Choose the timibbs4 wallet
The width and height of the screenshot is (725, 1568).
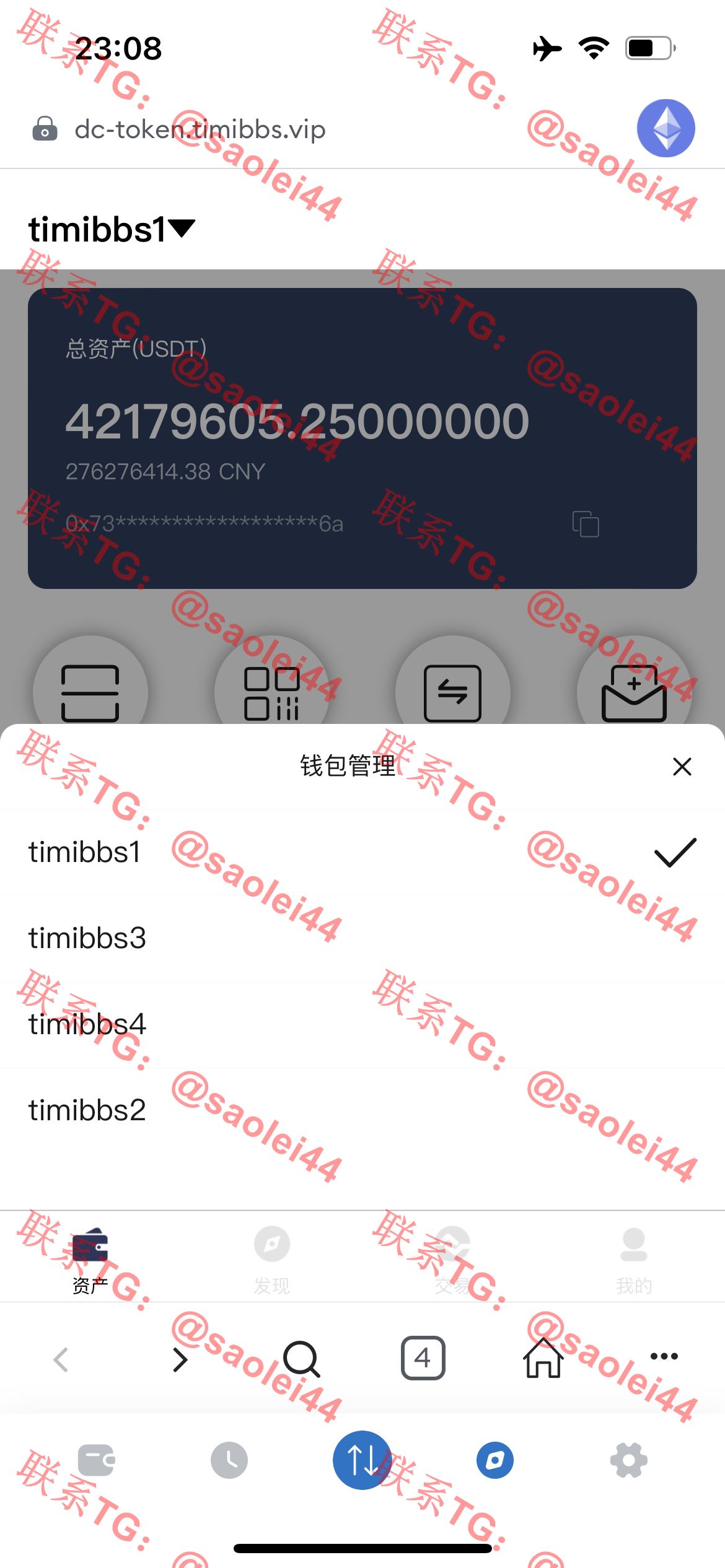[x=362, y=1024]
